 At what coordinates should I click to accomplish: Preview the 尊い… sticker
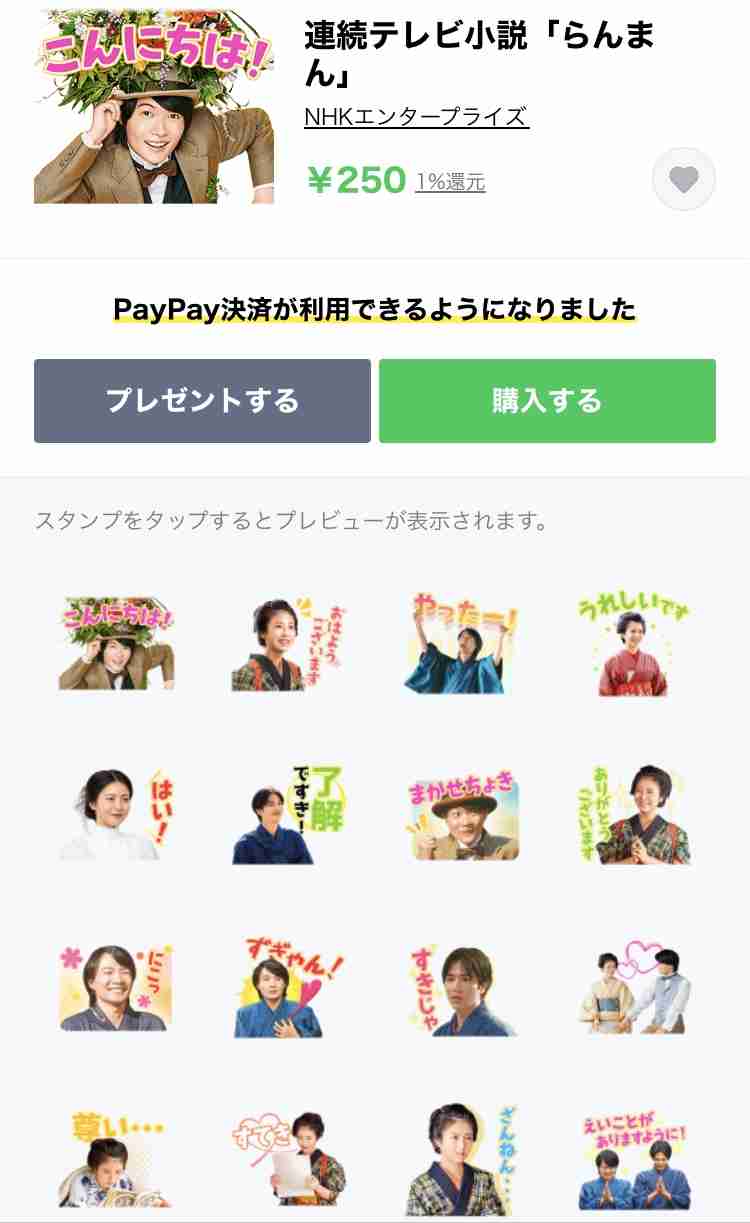[116, 1158]
